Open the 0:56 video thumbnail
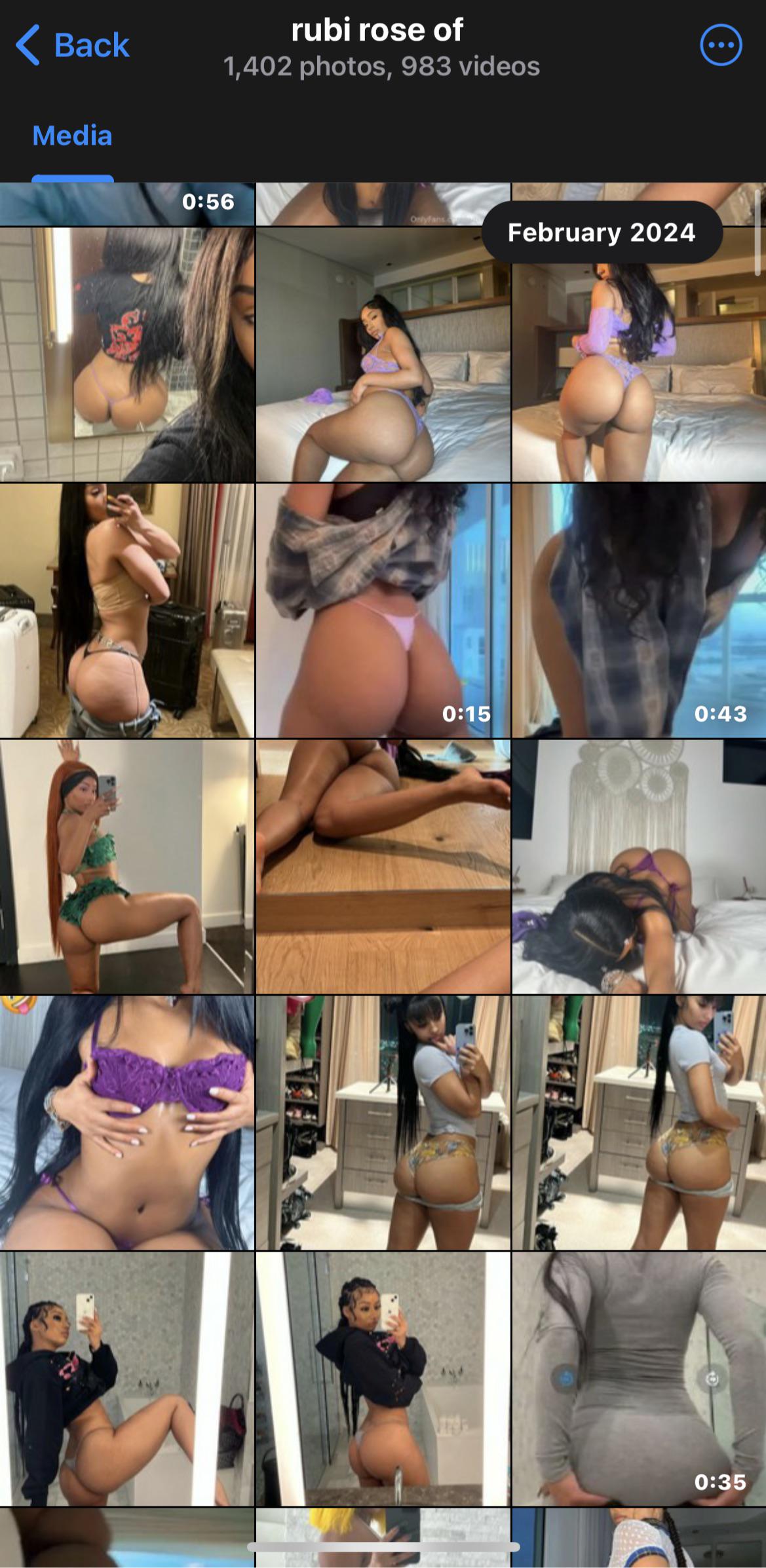 point(127,204)
